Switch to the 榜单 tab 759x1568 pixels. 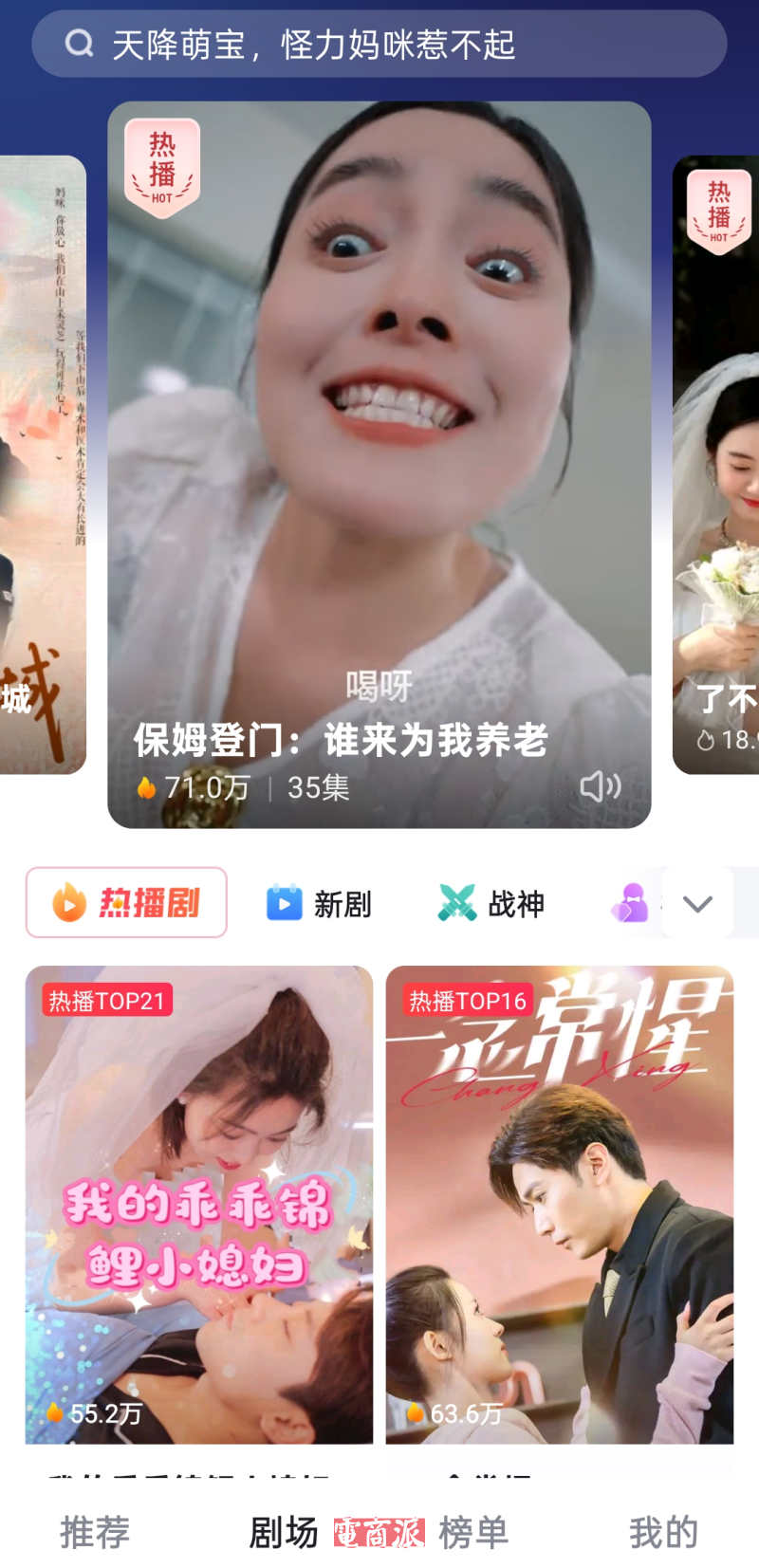(x=474, y=1532)
